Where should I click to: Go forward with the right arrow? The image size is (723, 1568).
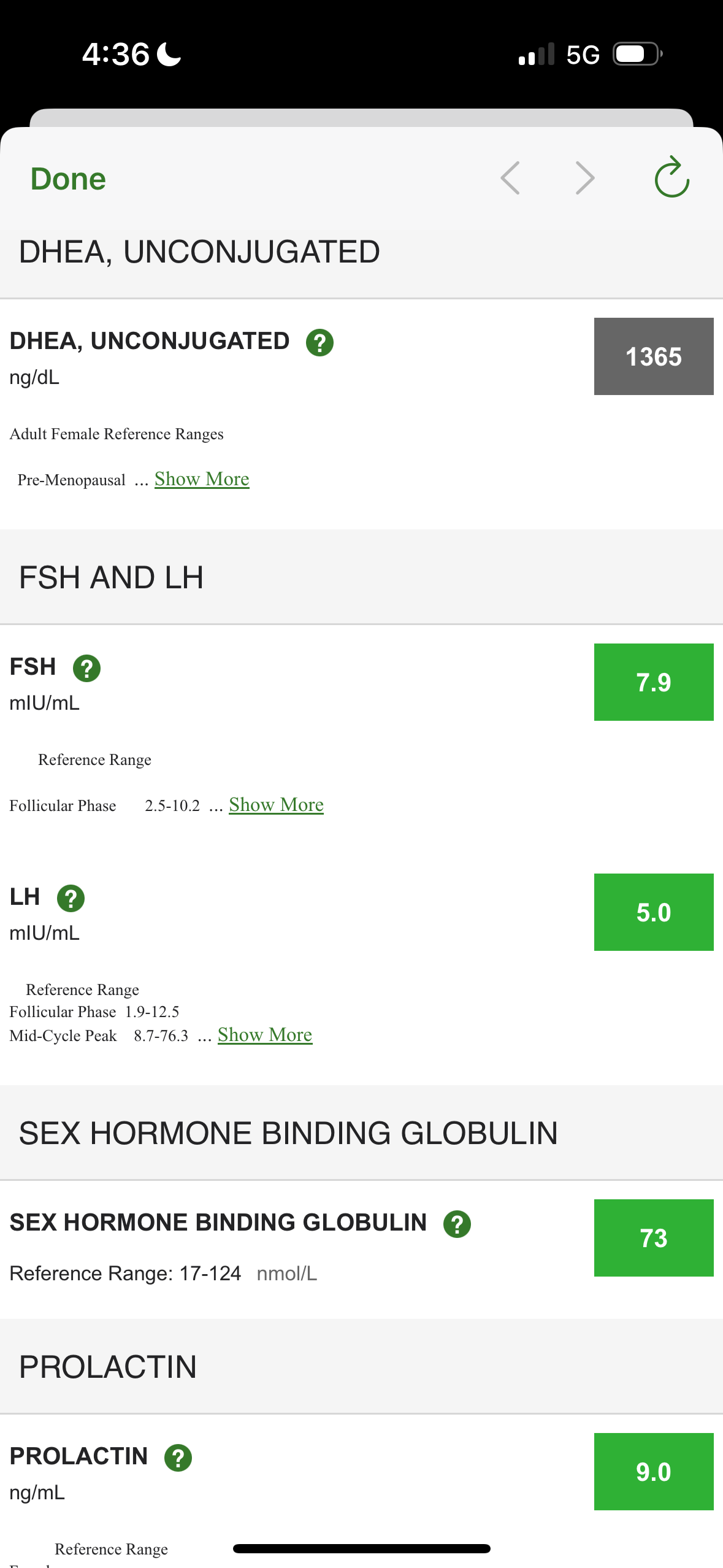pyautogui.click(x=584, y=178)
